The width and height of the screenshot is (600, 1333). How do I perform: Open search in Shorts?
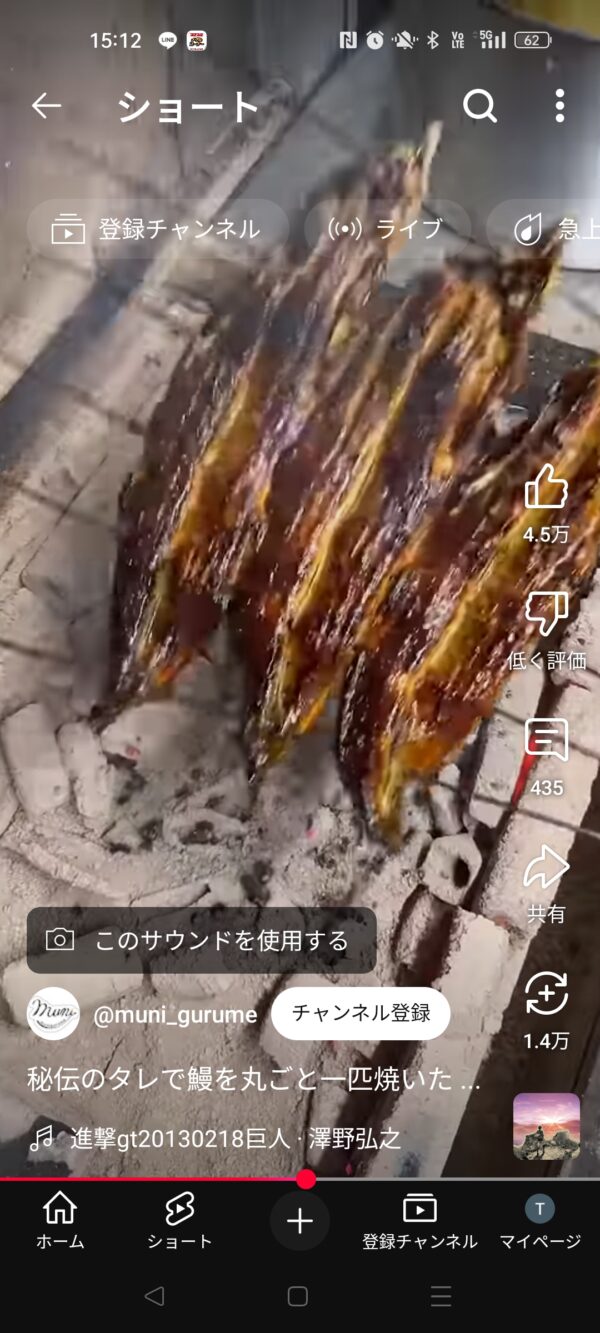tap(479, 106)
